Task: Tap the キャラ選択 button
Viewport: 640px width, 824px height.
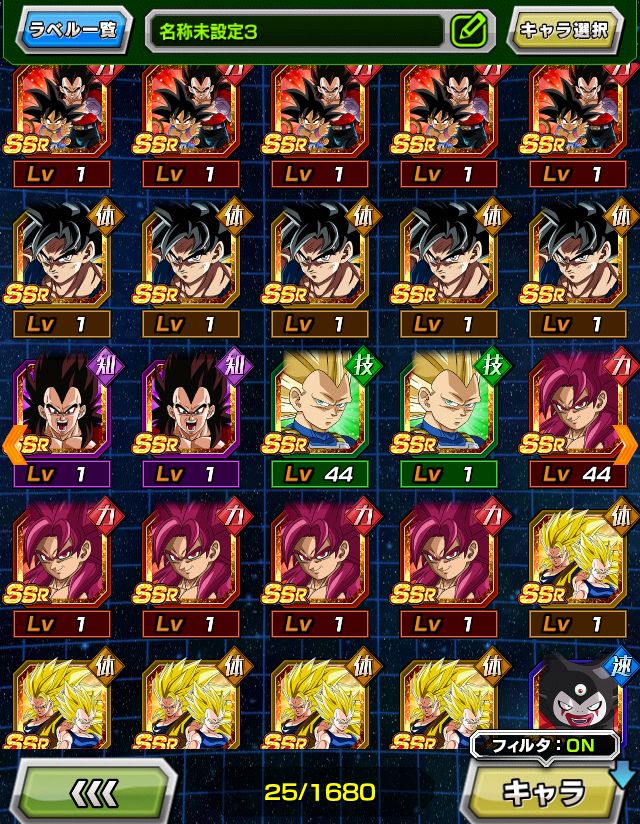Action: [562, 30]
